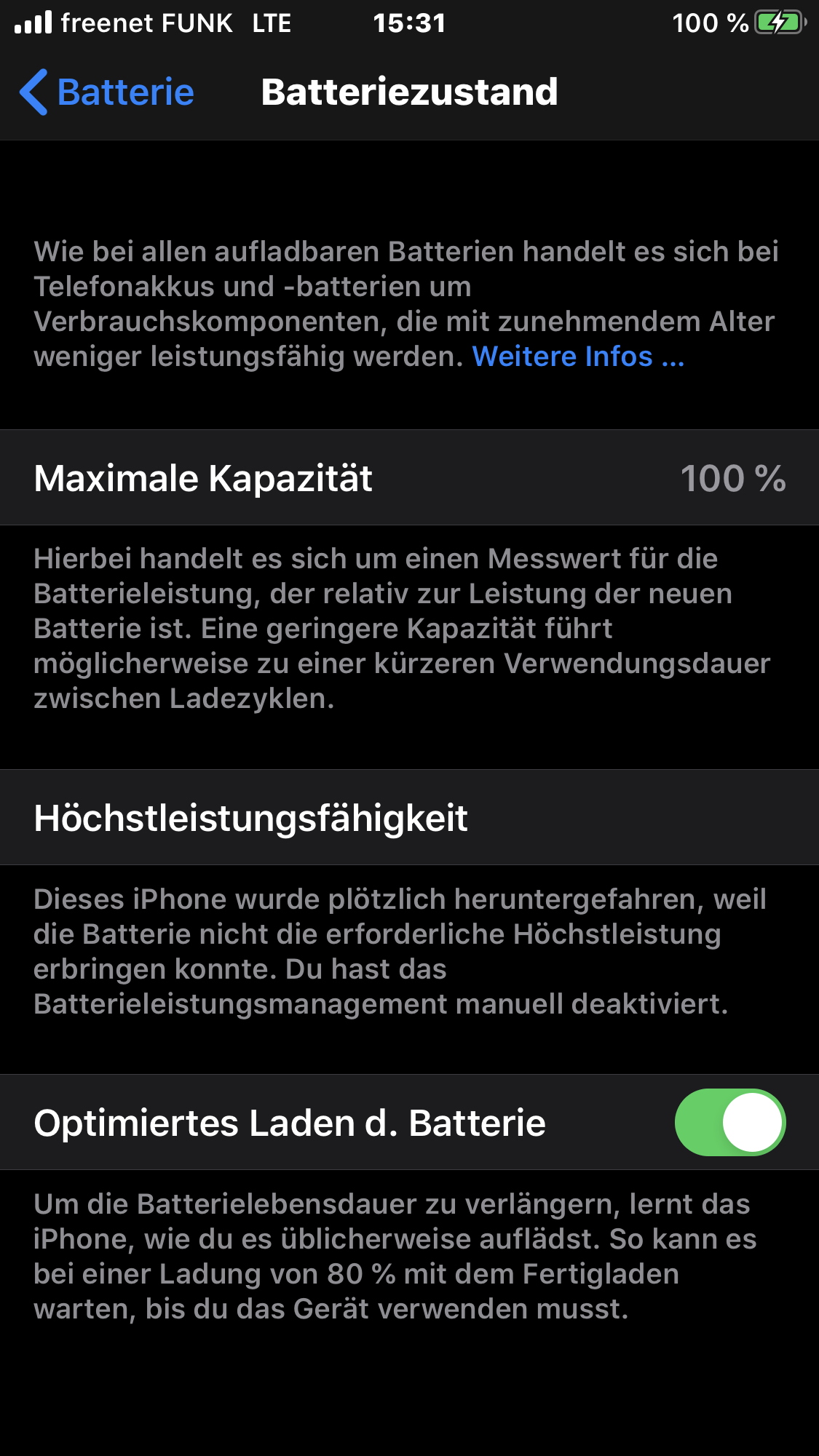The height and width of the screenshot is (1456, 819).
Task: Go back to Batterie settings
Action: pos(108,92)
